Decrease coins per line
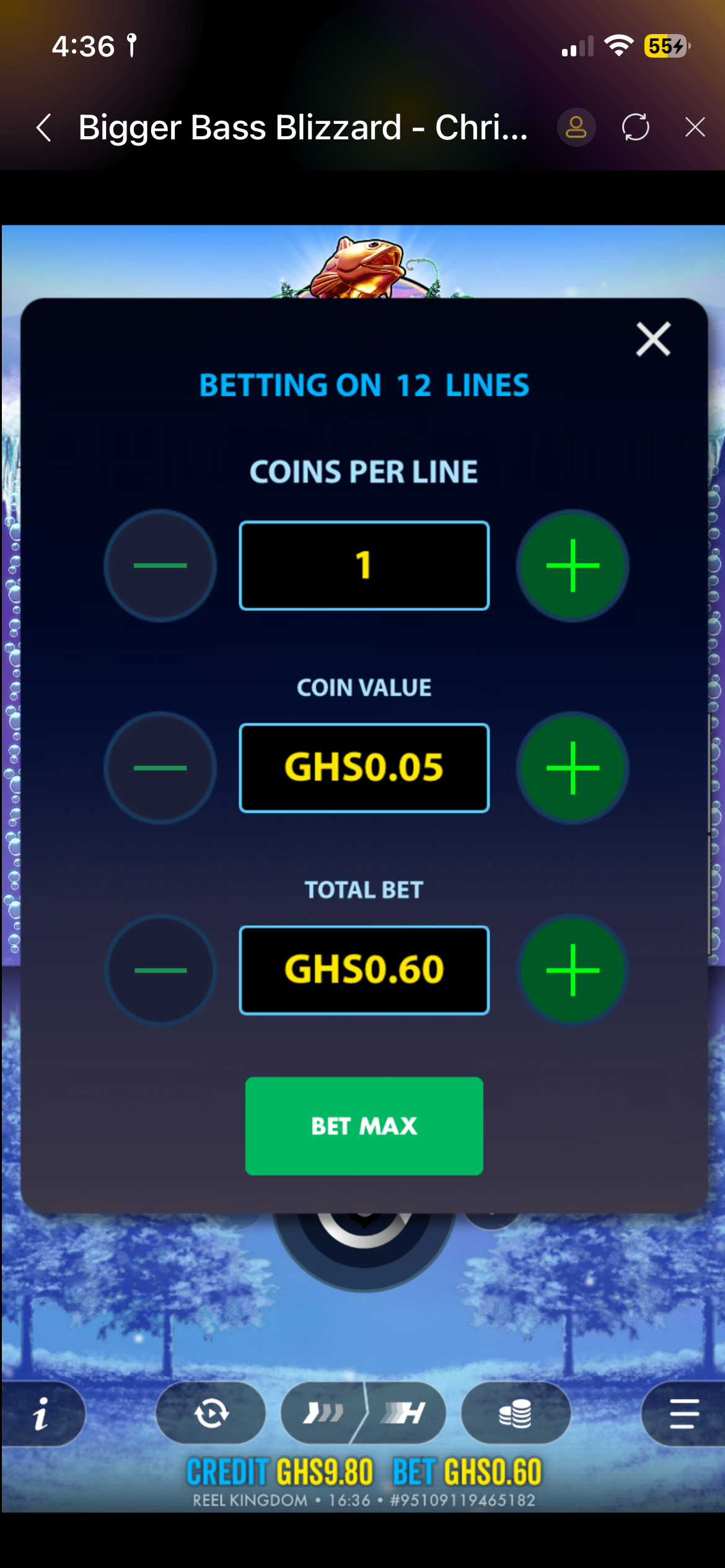The height and width of the screenshot is (1568, 725). 160,565
